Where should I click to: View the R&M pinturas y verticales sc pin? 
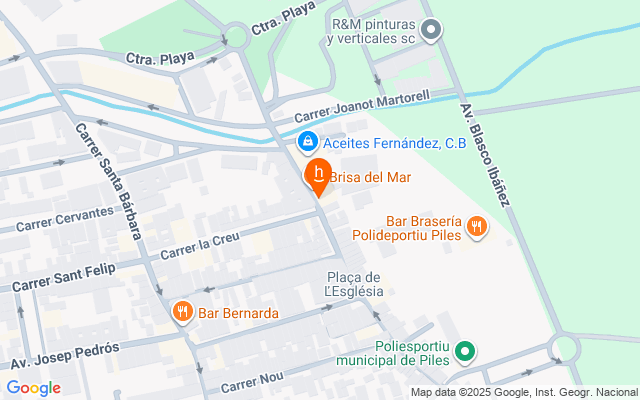coord(431,30)
